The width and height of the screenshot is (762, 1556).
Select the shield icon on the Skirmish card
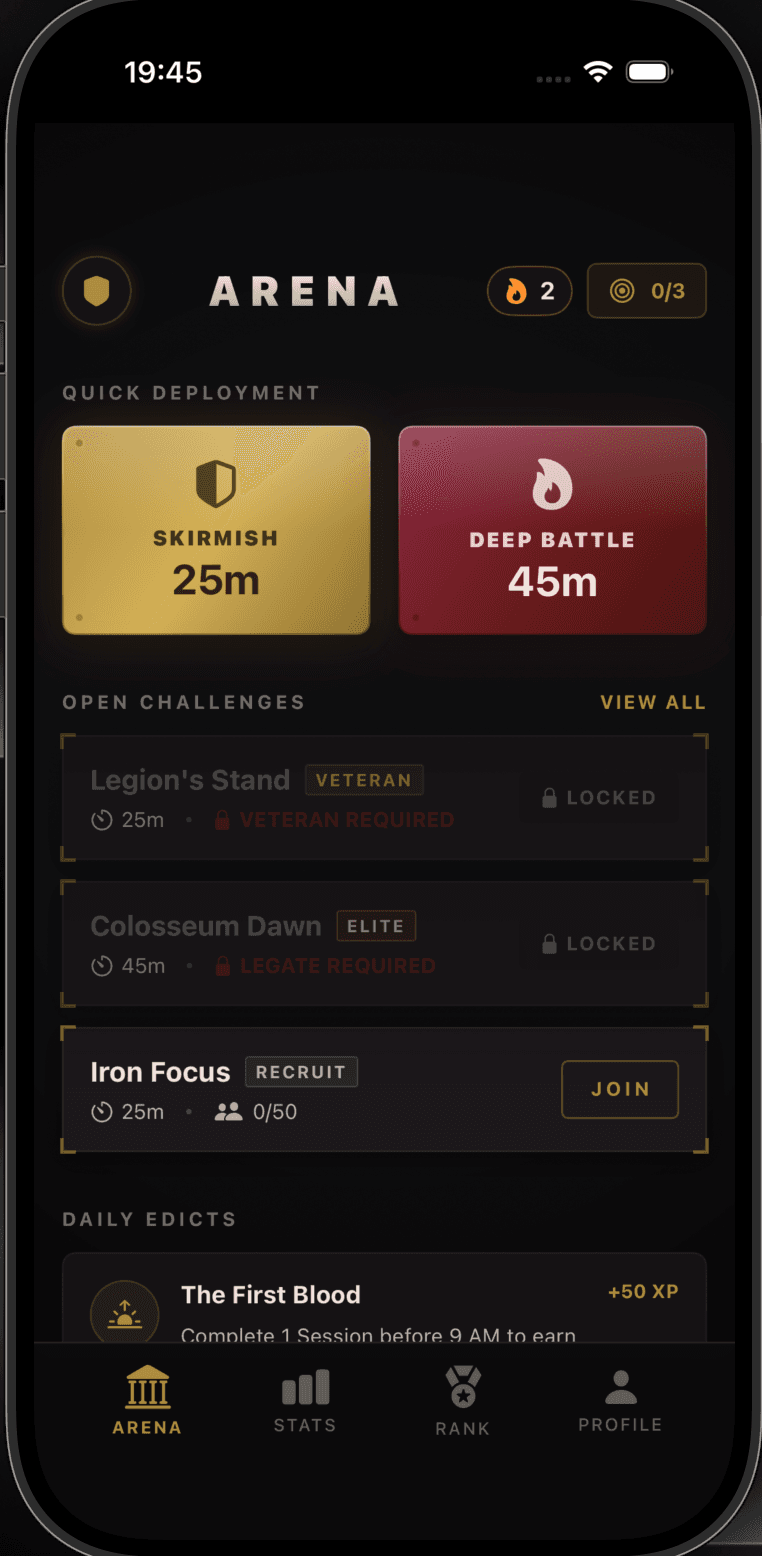pyautogui.click(x=216, y=483)
